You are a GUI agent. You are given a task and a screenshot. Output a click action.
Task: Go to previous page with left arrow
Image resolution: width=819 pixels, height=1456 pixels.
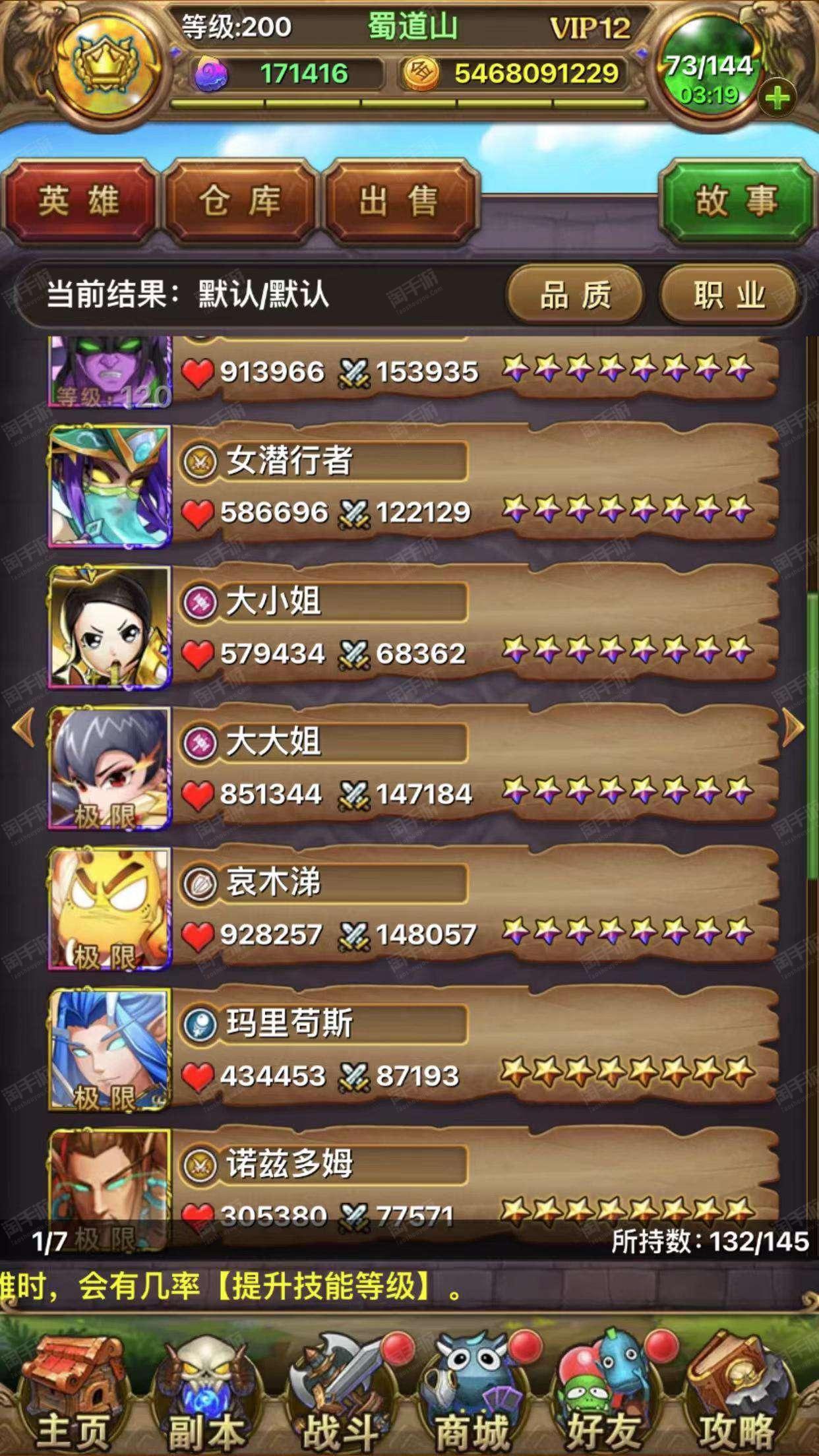click(24, 728)
